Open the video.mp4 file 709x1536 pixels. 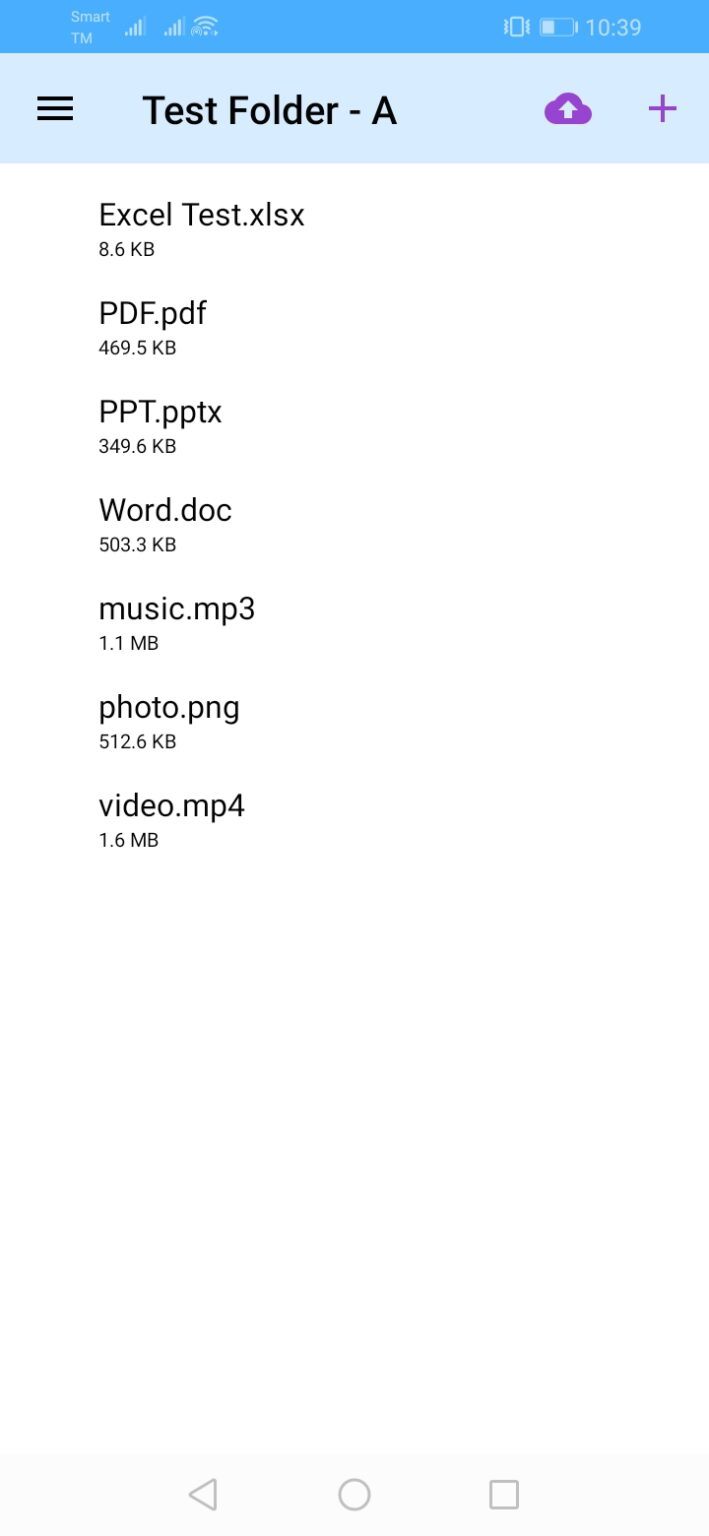[x=171, y=818]
